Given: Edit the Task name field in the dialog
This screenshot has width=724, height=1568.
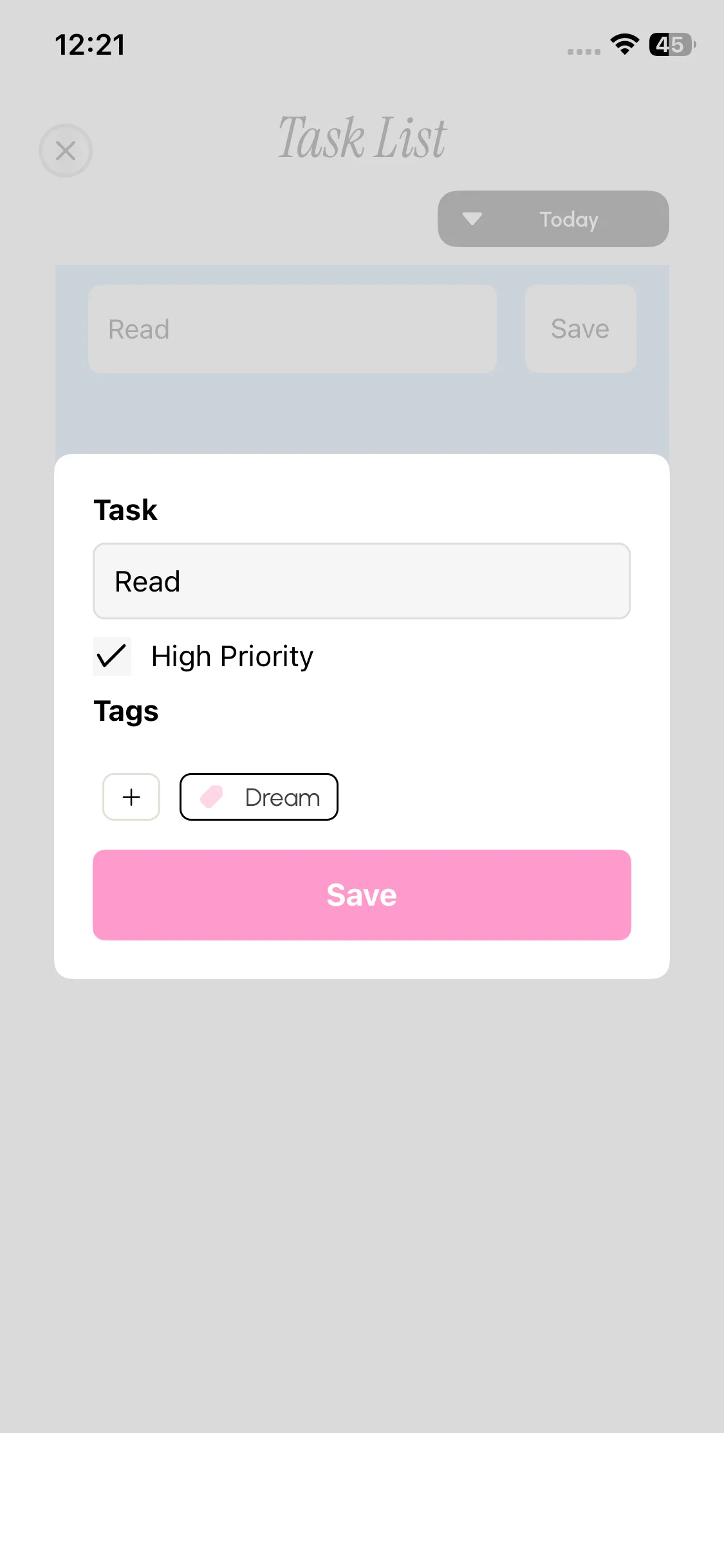Looking at the screenshot, I should click(x=362, y=581).
